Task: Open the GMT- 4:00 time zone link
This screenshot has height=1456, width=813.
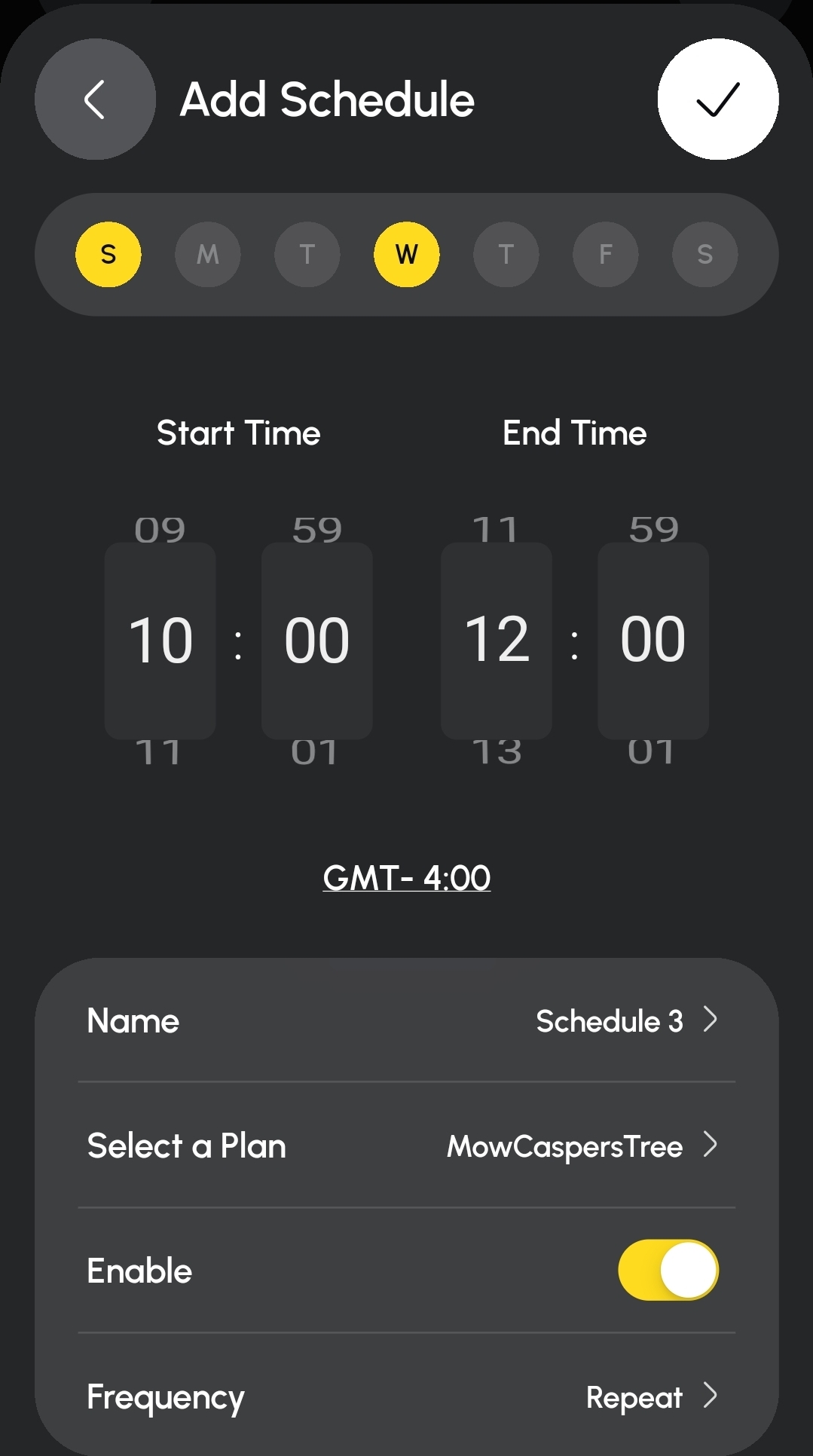Action: click(407, 878)
